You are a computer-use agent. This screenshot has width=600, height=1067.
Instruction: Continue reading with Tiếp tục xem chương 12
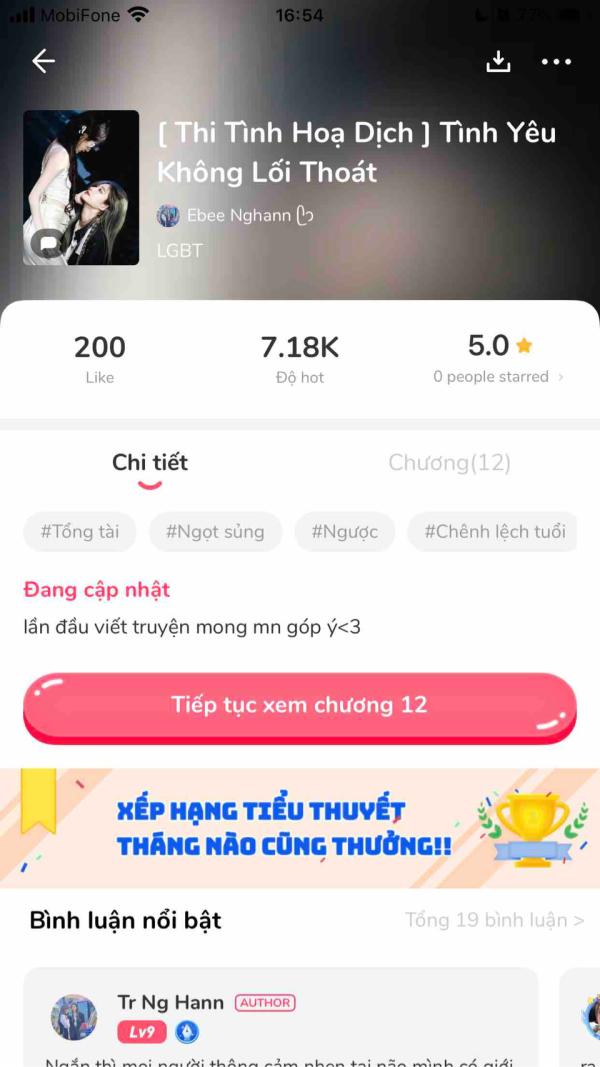(299, 708)
